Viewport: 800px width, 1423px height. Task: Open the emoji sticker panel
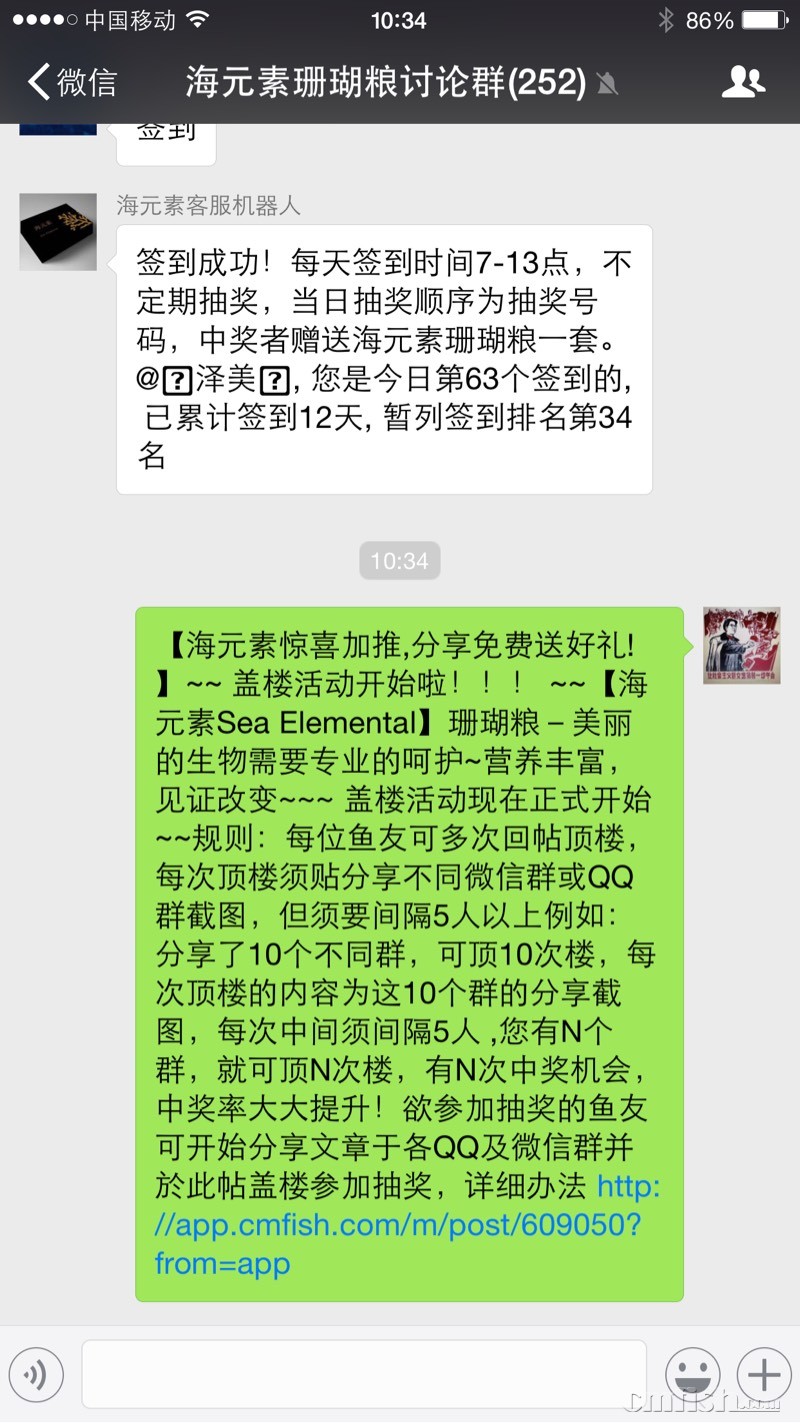pos(692,1374)
